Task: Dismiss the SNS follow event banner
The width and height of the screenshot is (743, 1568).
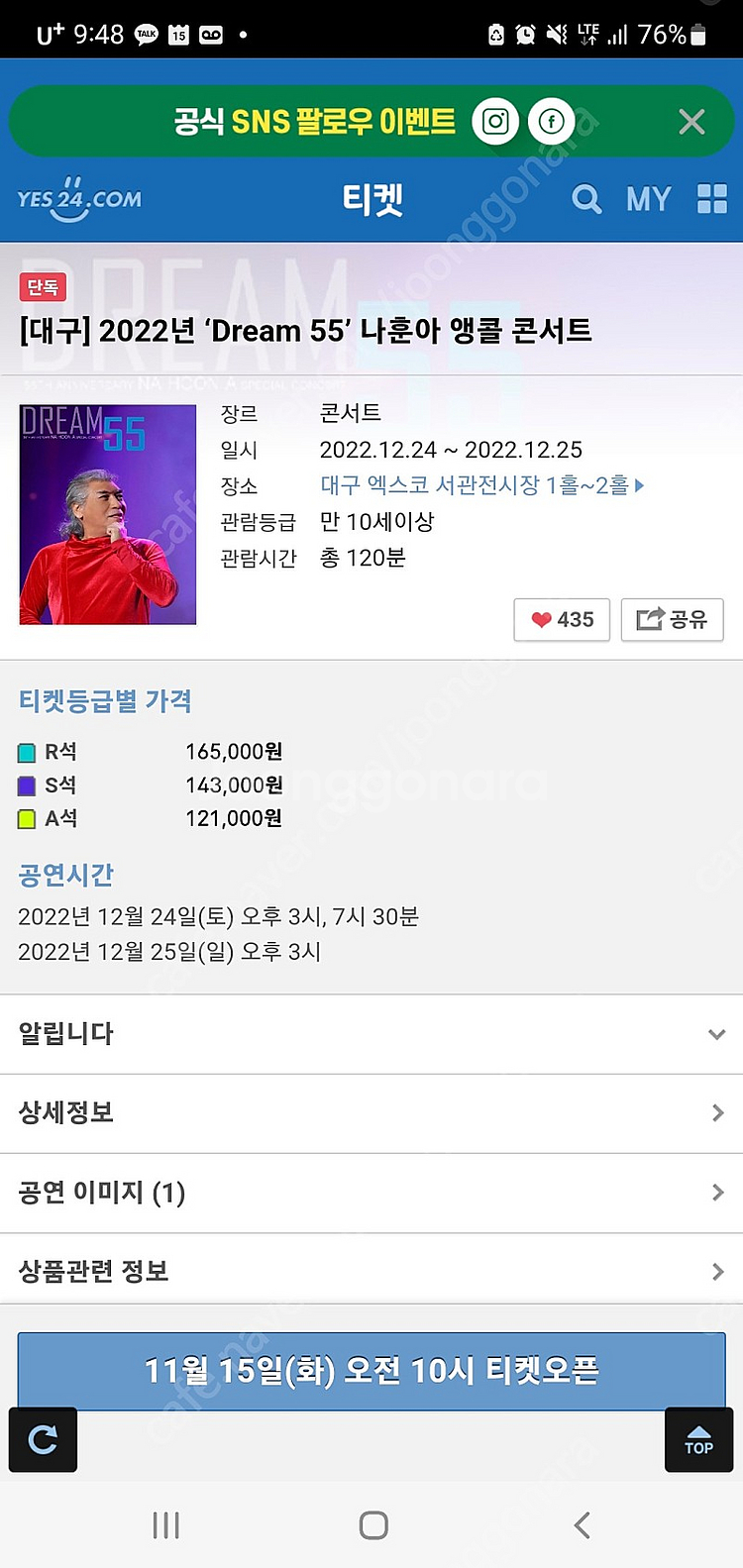Action: coord(691,122)
